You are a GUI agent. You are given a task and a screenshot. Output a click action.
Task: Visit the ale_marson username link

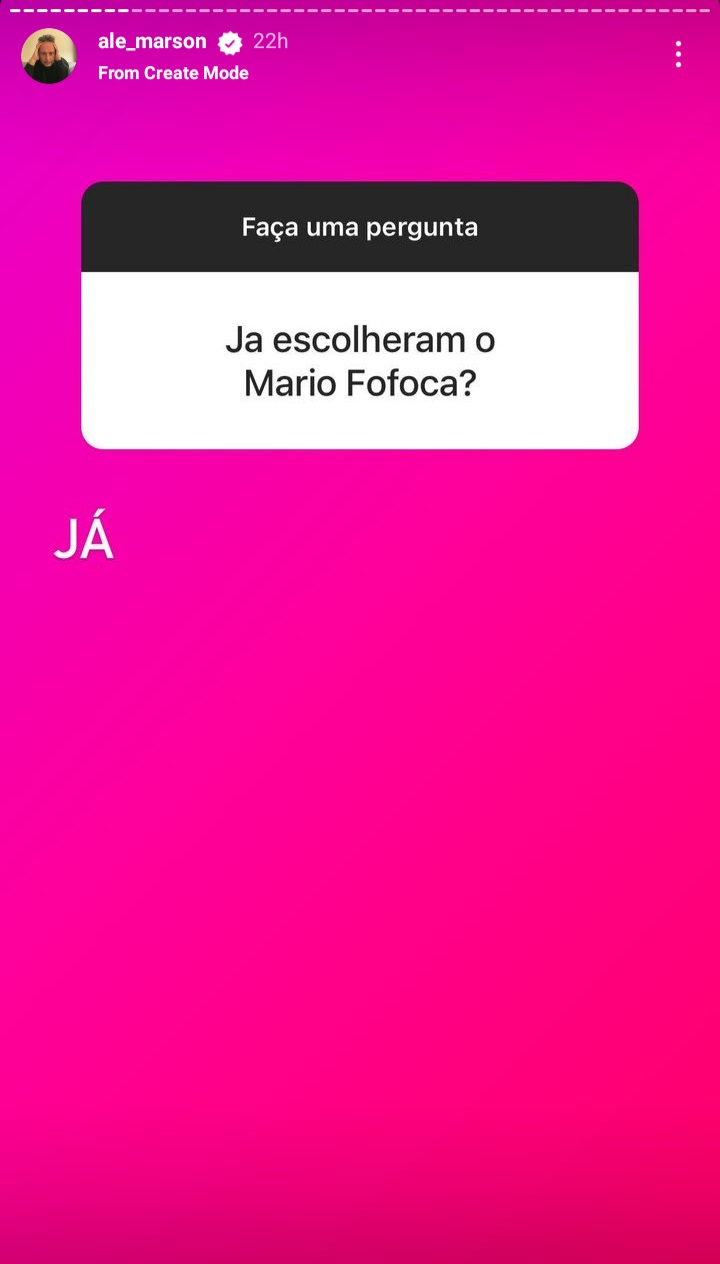(x=152, y=42)
